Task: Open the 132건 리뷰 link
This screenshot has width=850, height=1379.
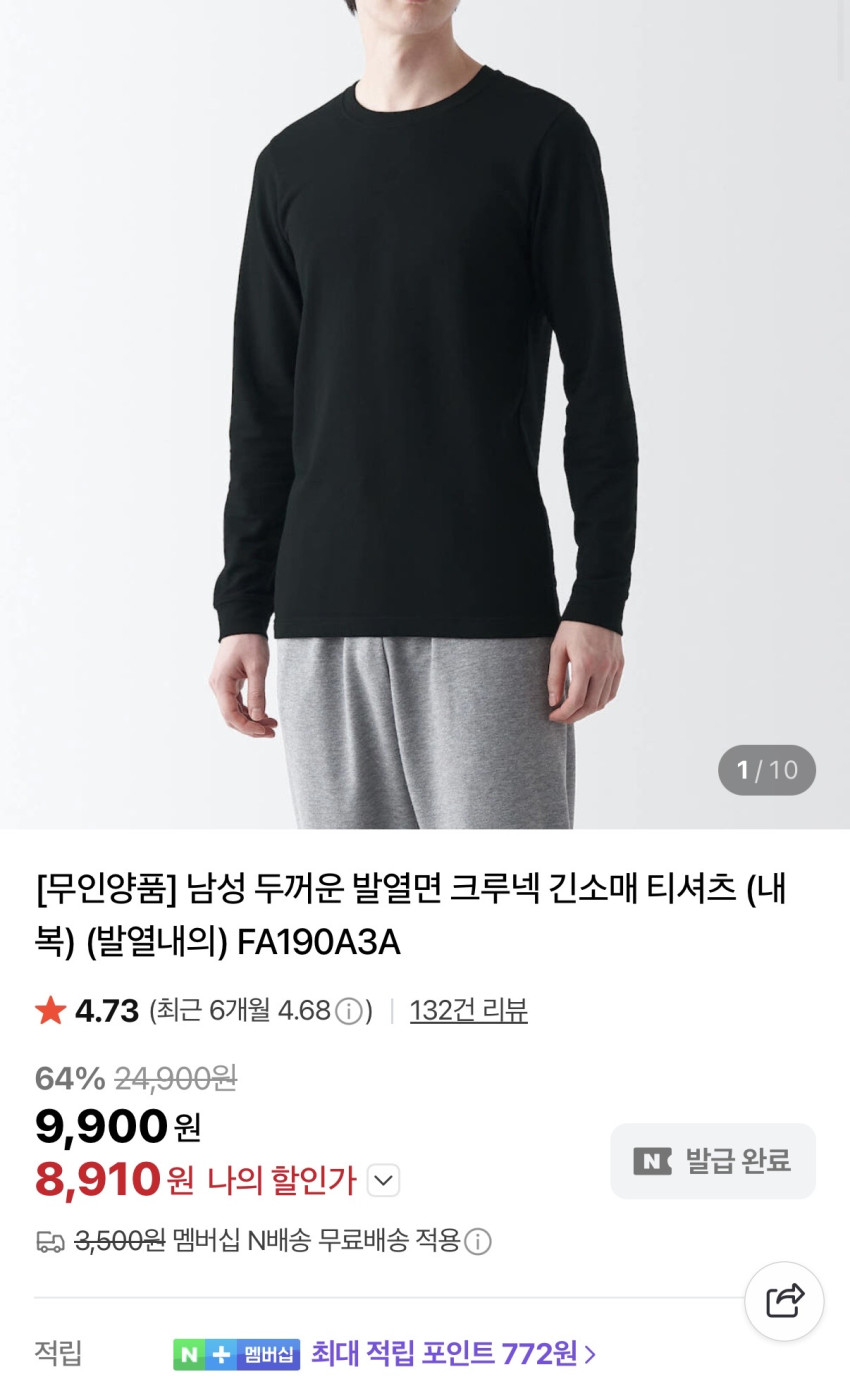Action: point(468,1010)
